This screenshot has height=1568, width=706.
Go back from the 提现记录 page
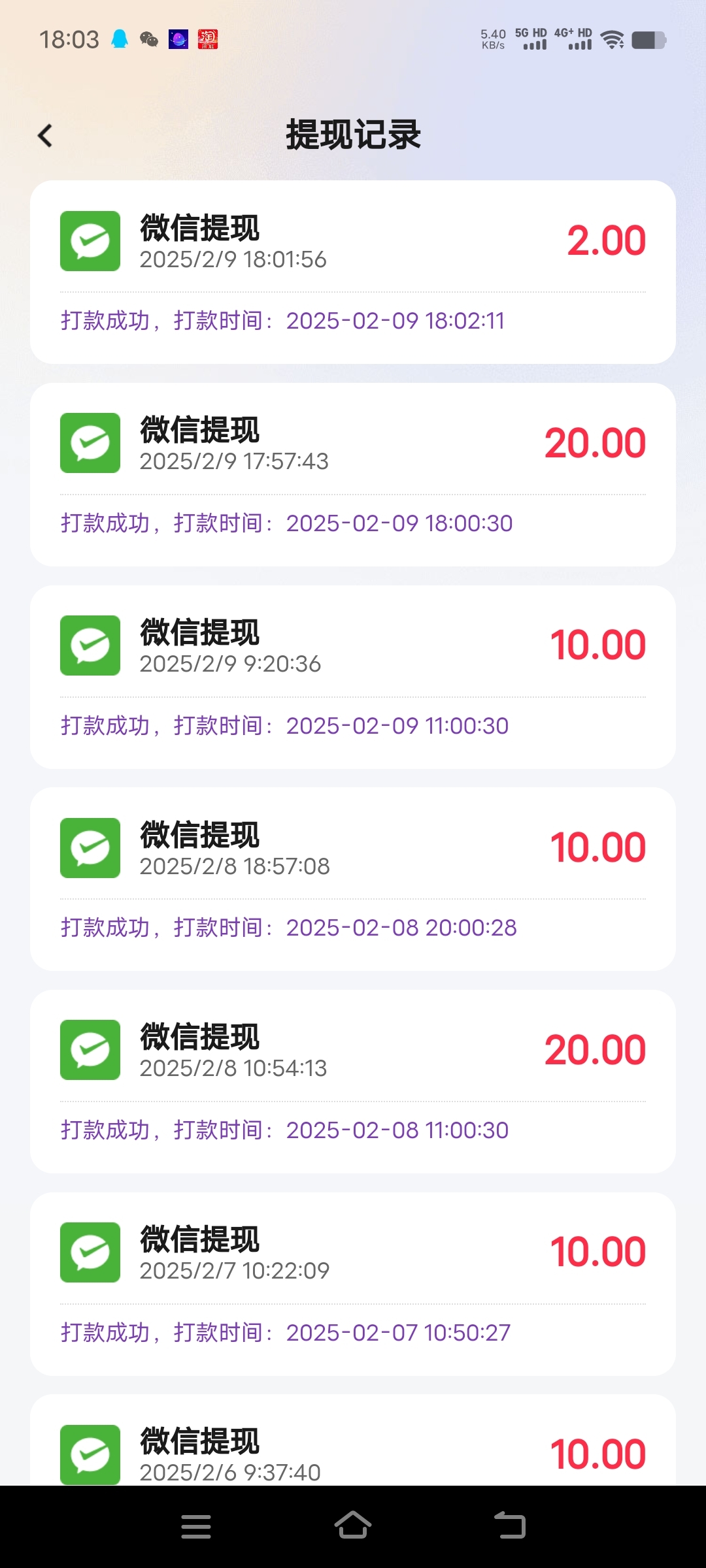click(x=45, y=136)
